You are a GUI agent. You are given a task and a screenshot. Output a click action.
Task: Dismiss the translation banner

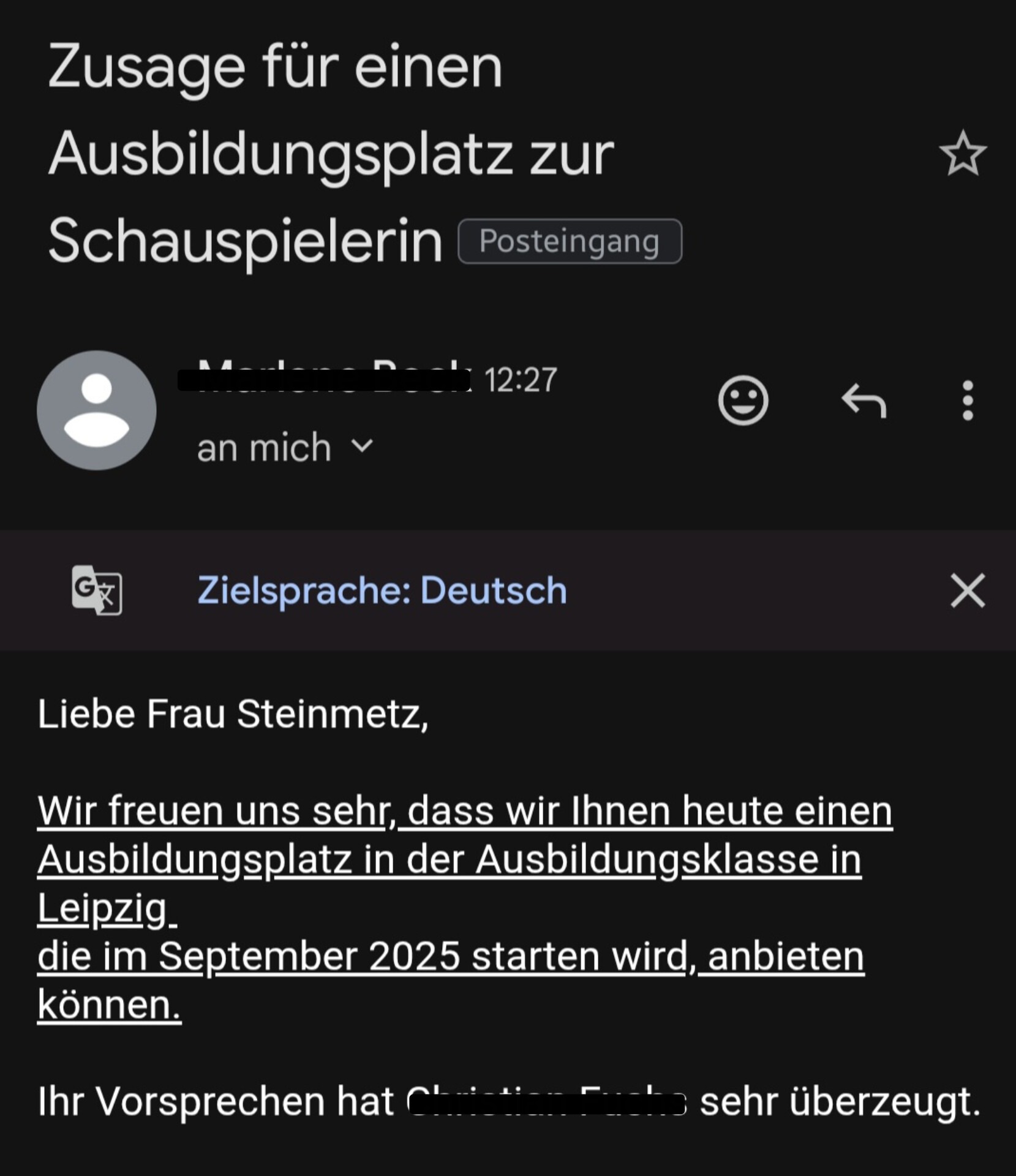click(x=967, y=590)
